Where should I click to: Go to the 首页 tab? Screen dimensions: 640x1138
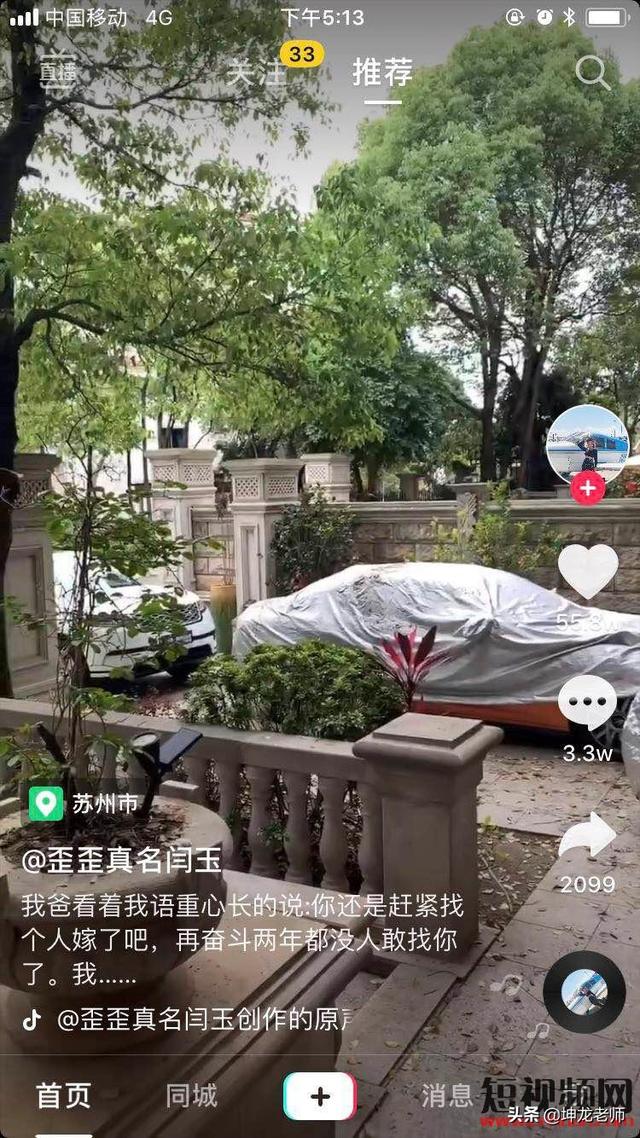(64, 1095)
